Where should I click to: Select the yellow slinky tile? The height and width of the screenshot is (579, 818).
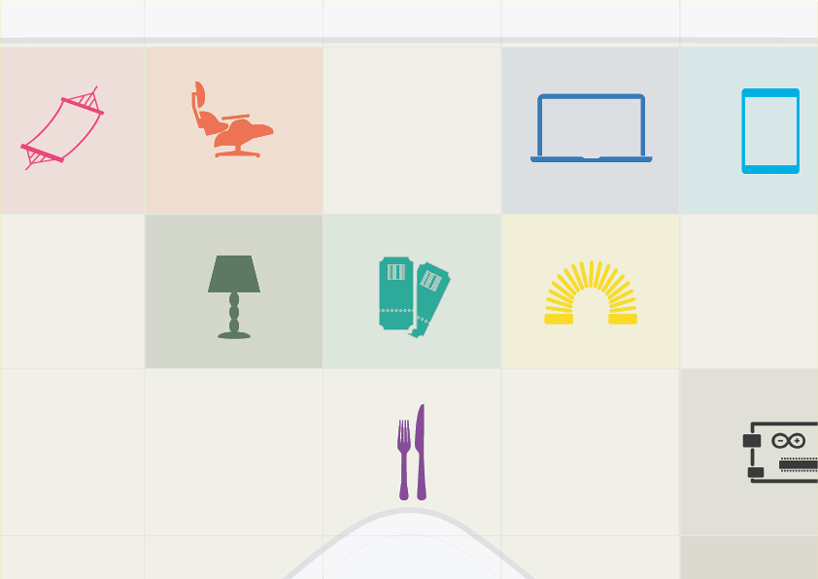591,293
